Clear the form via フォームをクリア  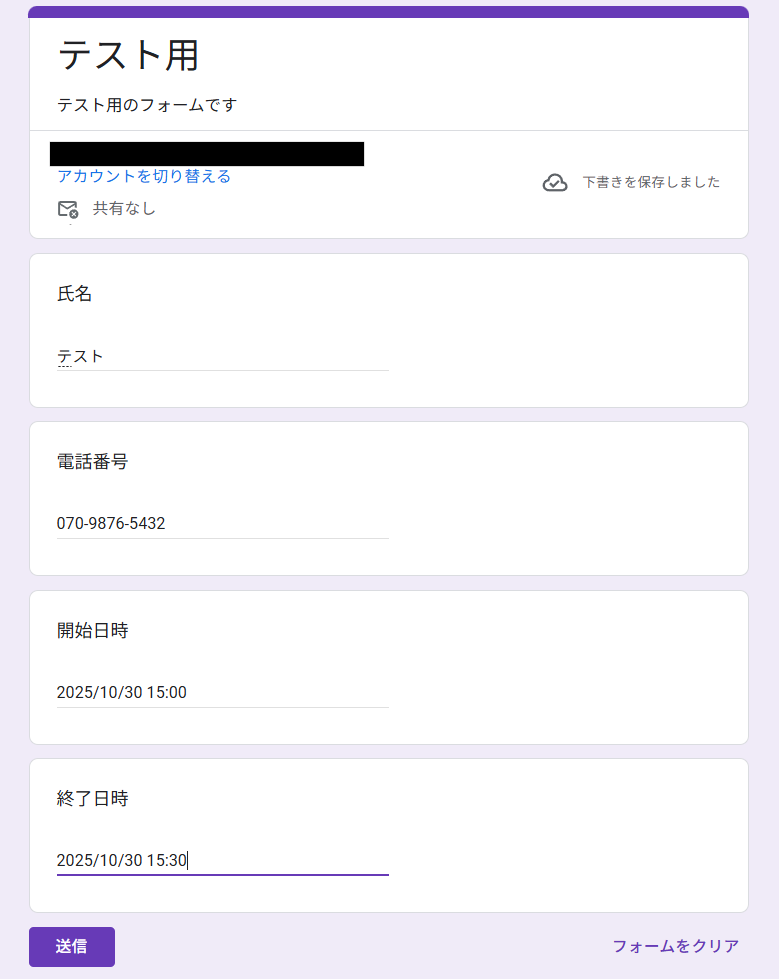point(675,946)
